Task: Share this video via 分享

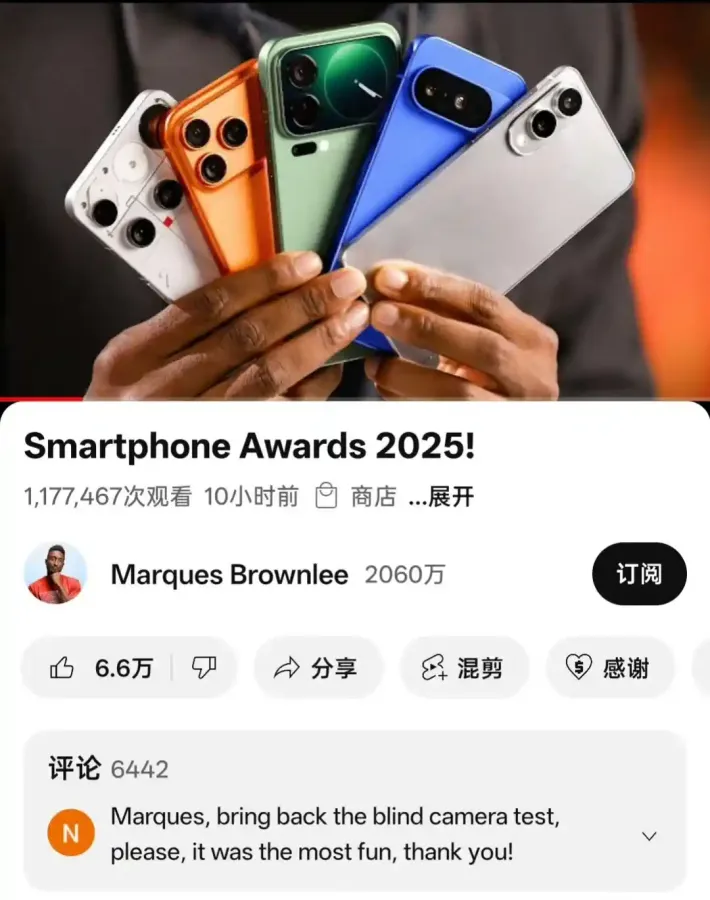Action: (x=317, y=668)
